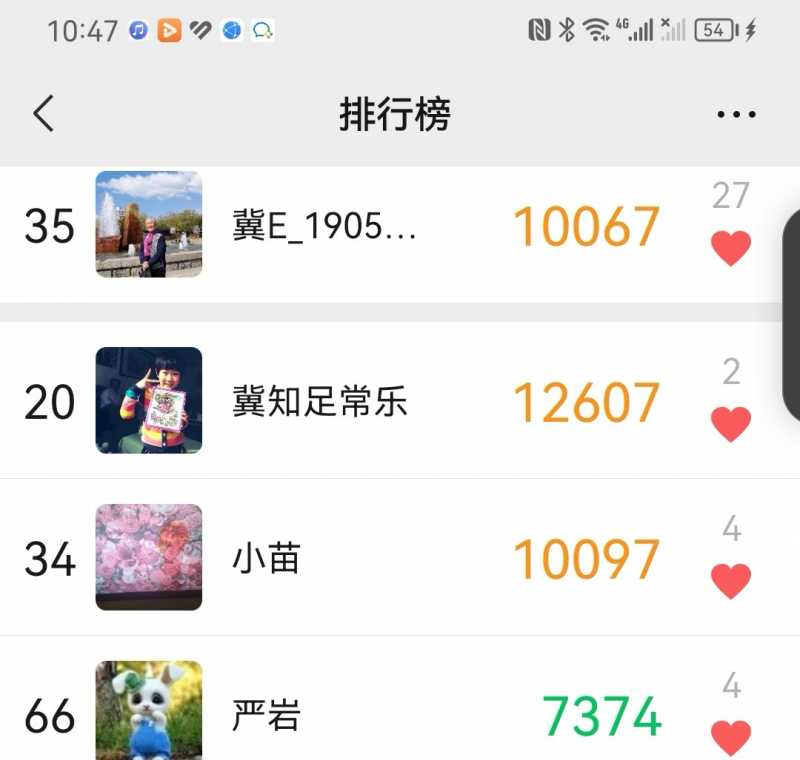Open the three-dot overflow menu
800x760 pixels.
[736, 115]
